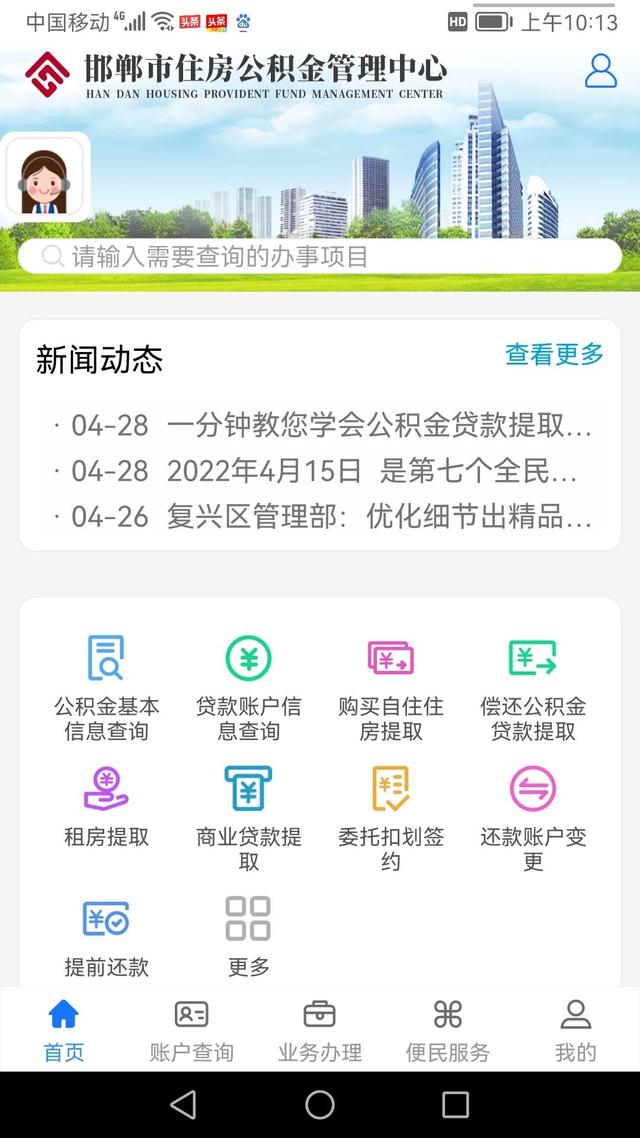Switch to the 账户查询 tab
Viewport: 640px width, 1138px height.
coord(191,1031)
